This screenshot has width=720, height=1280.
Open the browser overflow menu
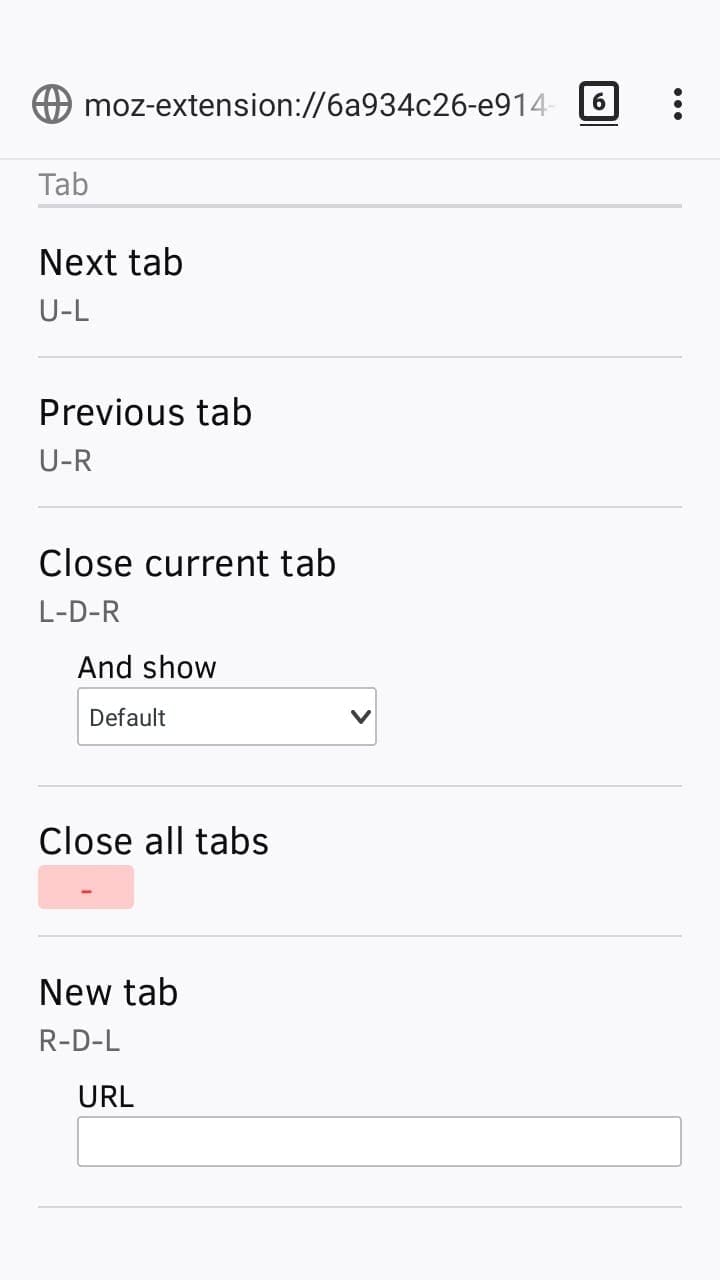click(x=677, y=104)
